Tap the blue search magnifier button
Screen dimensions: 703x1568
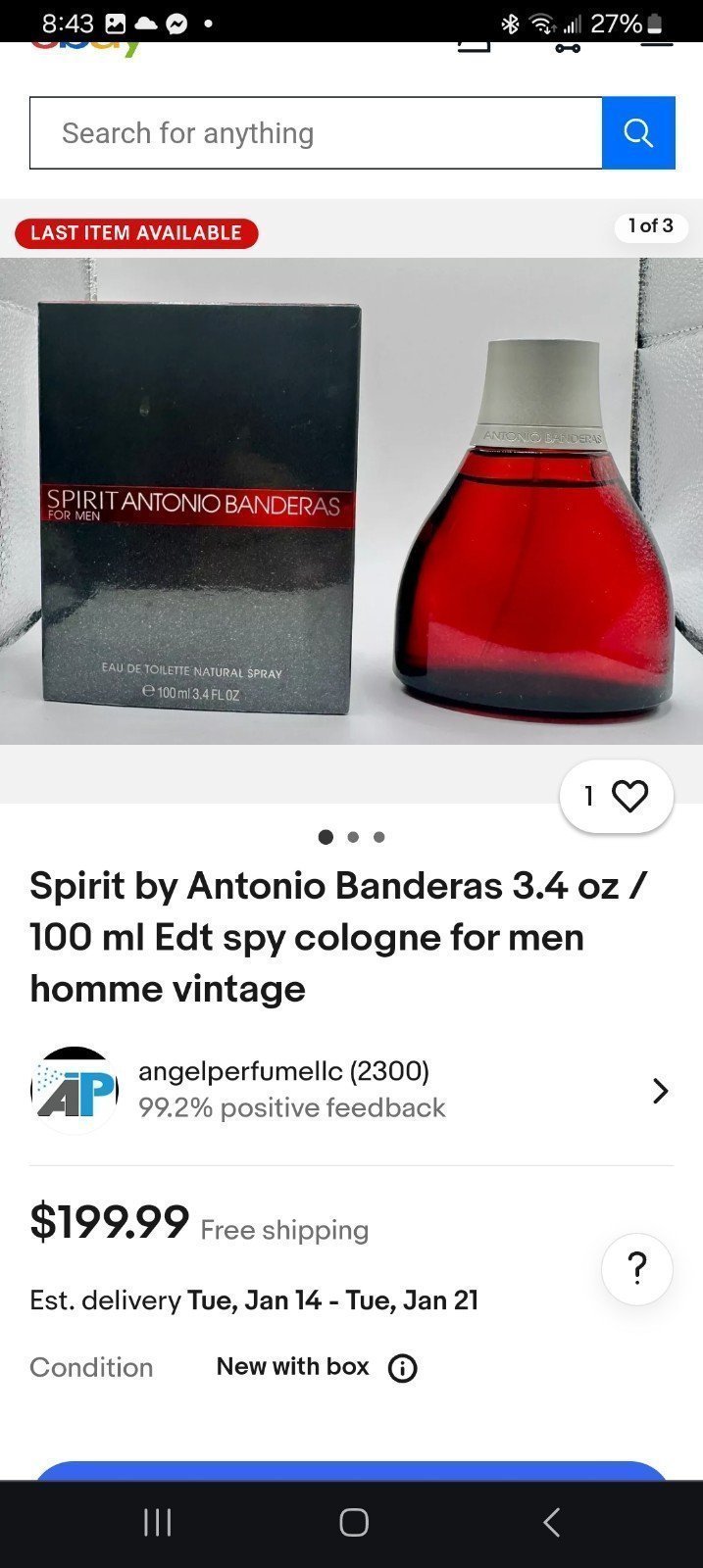[638, 133]
